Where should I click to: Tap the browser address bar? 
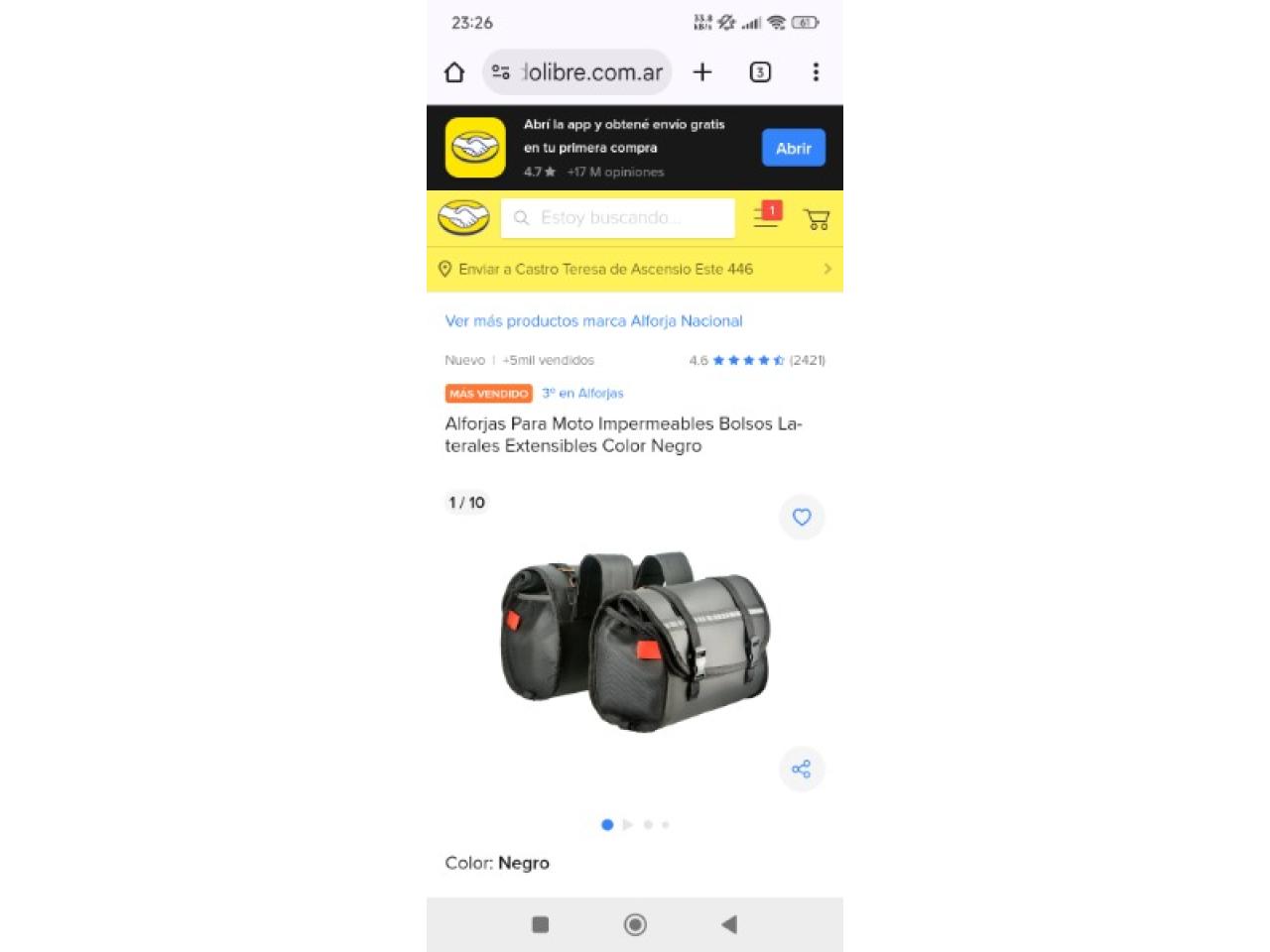[x=578, y=72]
